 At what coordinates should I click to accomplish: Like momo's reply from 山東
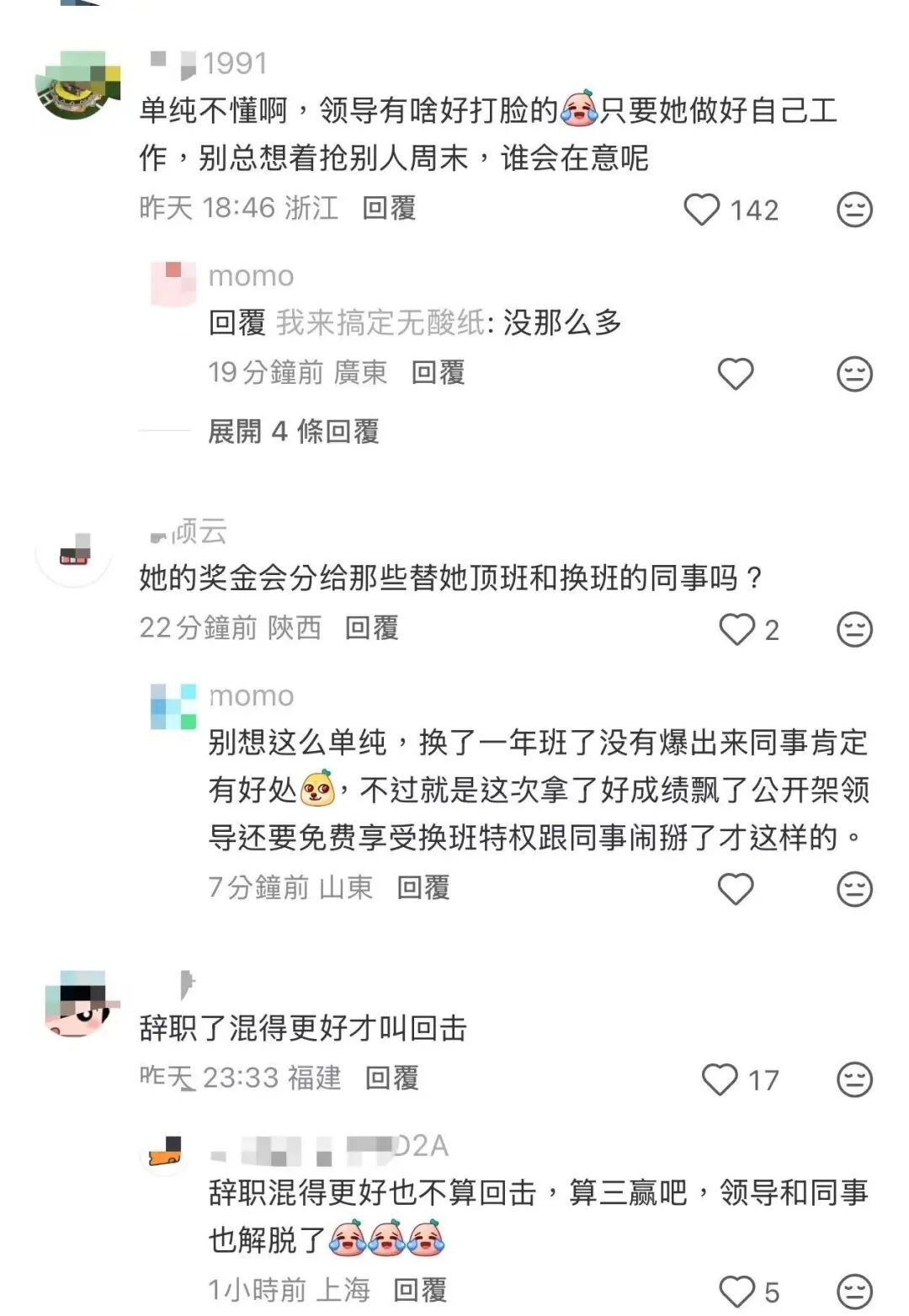(735, 889)
